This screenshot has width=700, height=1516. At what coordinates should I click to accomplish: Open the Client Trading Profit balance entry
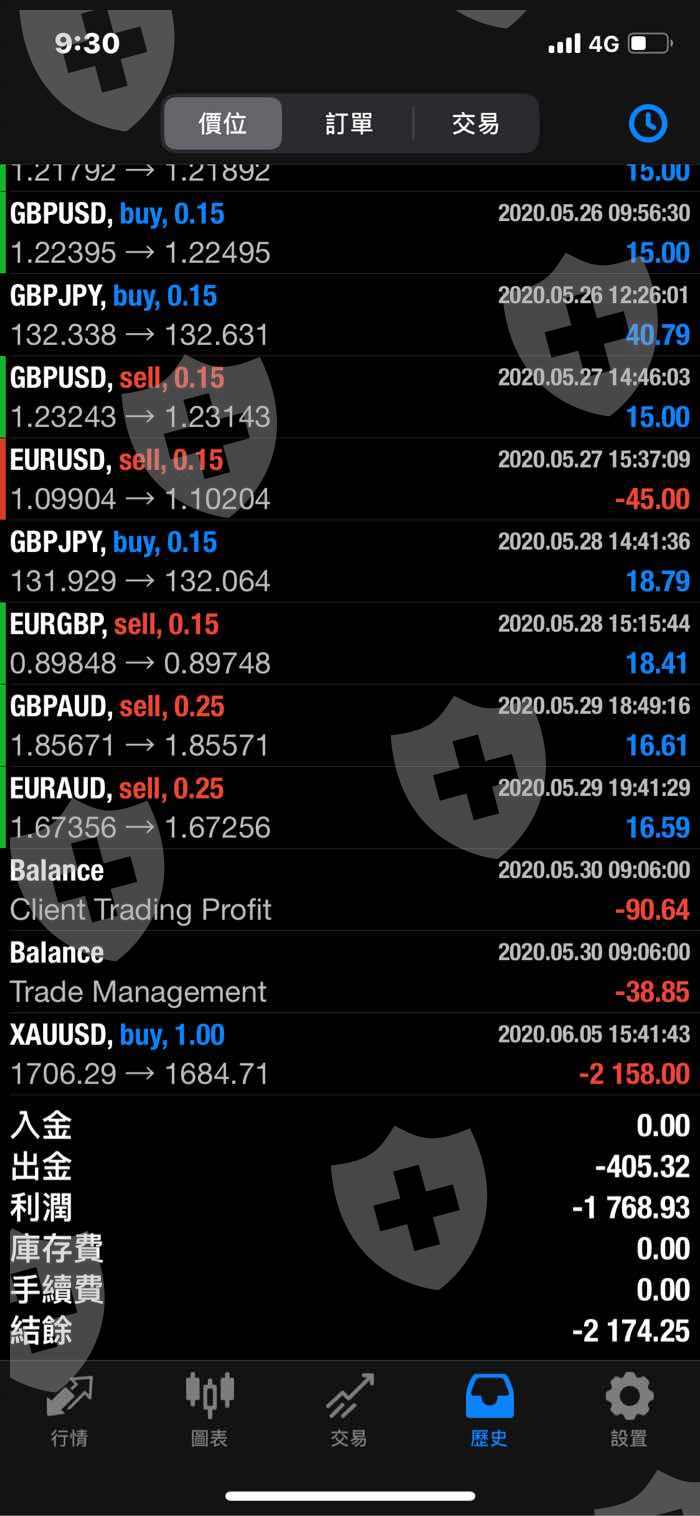pyautogui.click(x=350, y=889)
